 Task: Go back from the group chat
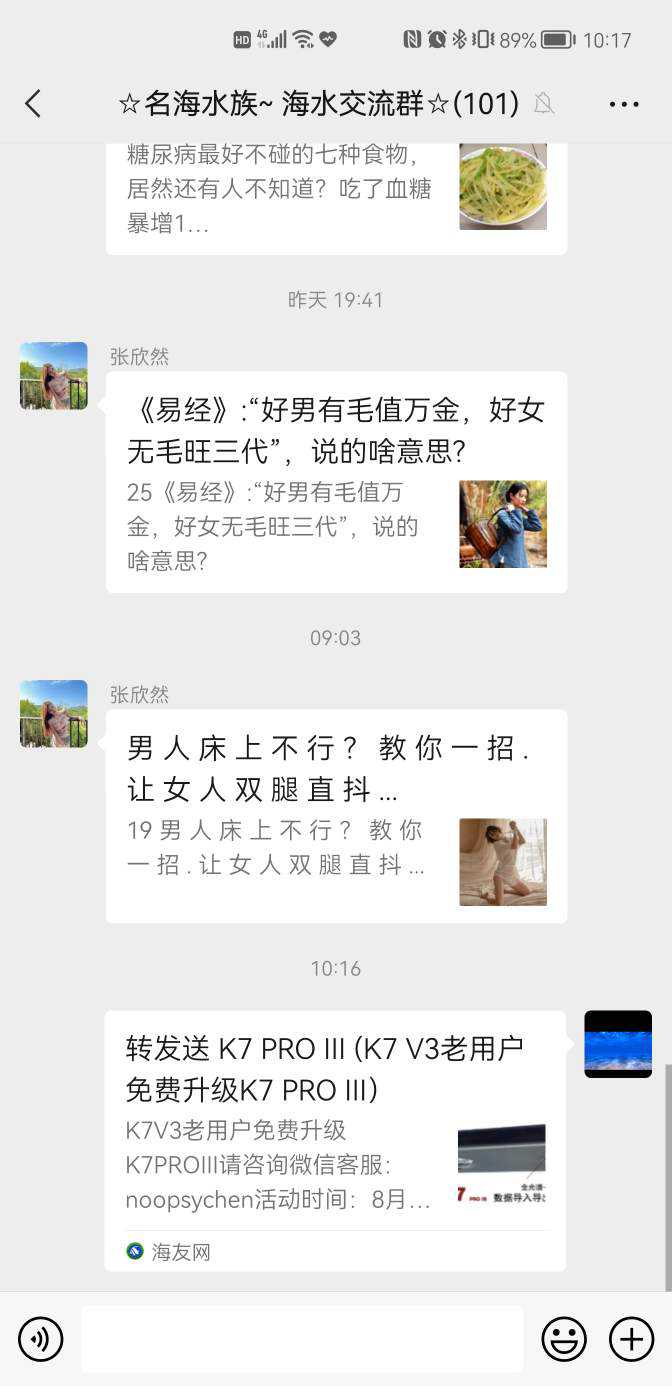[x=33, y=103]
